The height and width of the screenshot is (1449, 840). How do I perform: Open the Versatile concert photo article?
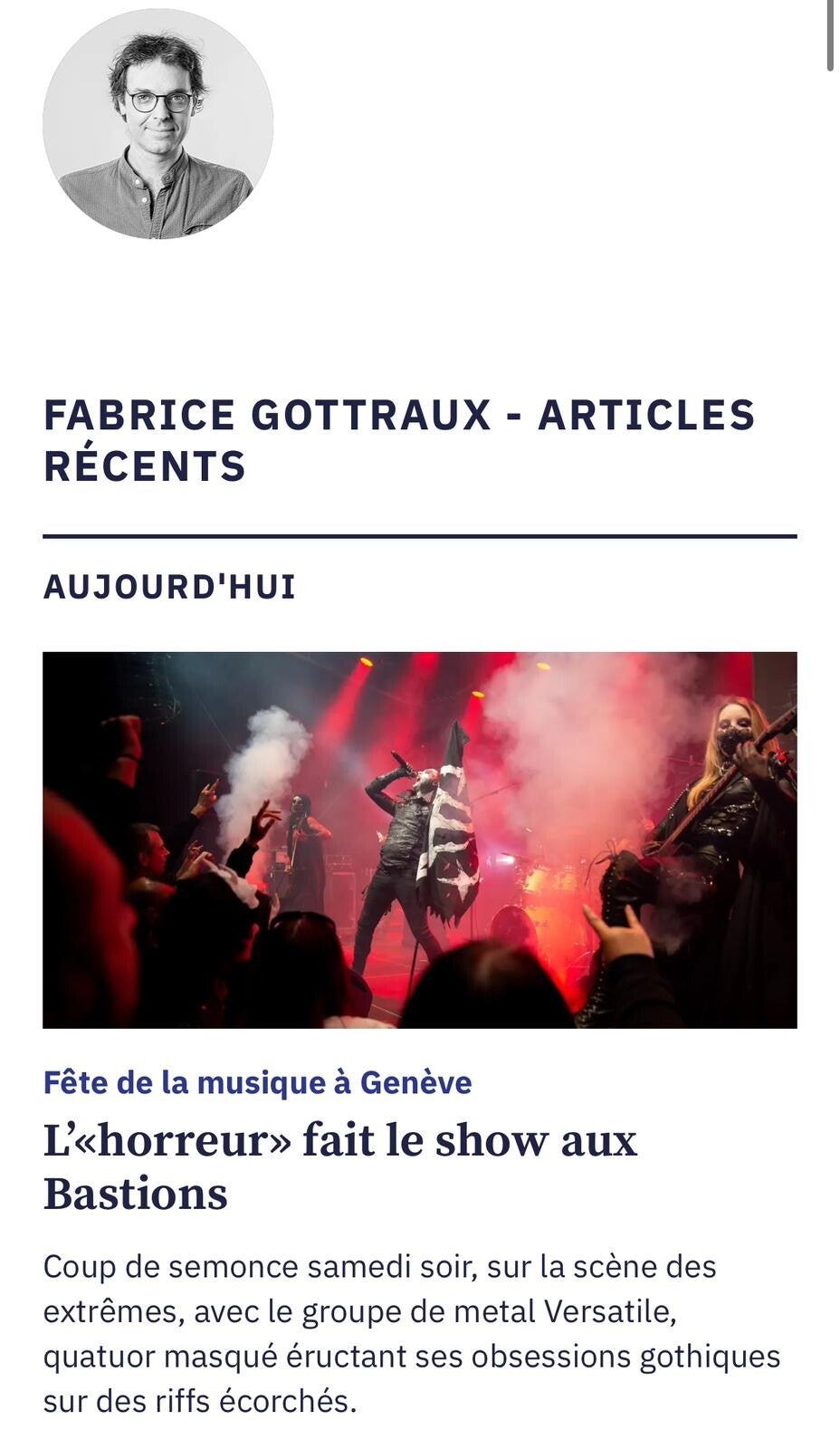(x=419, y=840)
